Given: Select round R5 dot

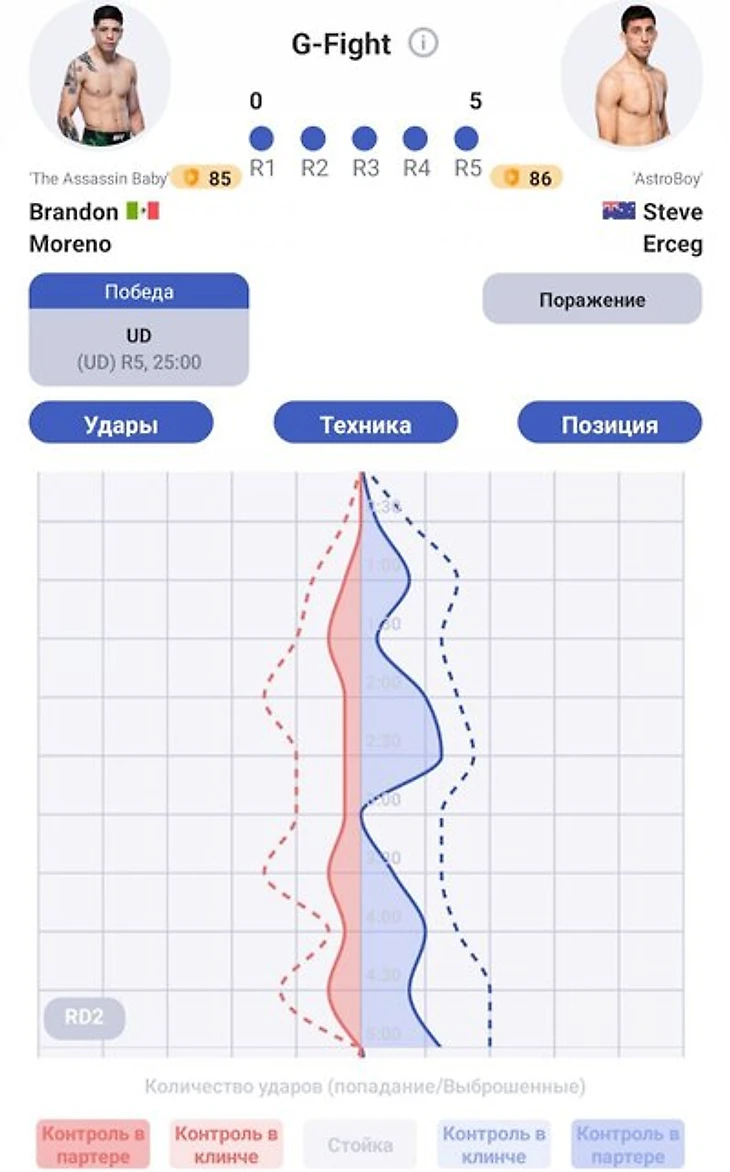Looking at the screenshot, I should pos(467,139).
